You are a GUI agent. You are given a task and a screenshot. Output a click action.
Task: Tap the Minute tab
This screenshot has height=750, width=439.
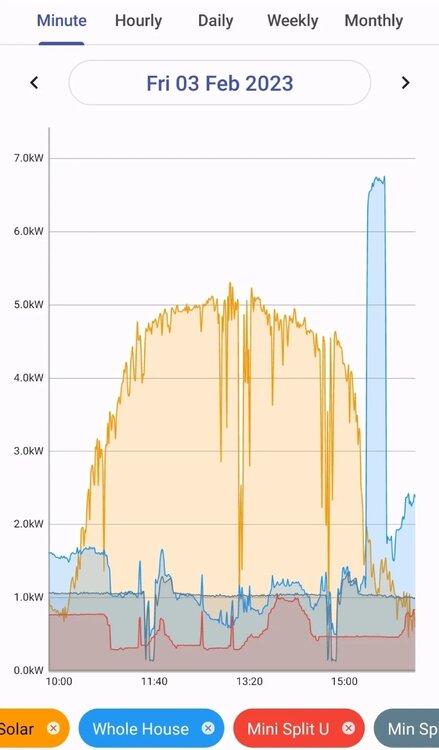pyautogui.click(x=62, y=21)
